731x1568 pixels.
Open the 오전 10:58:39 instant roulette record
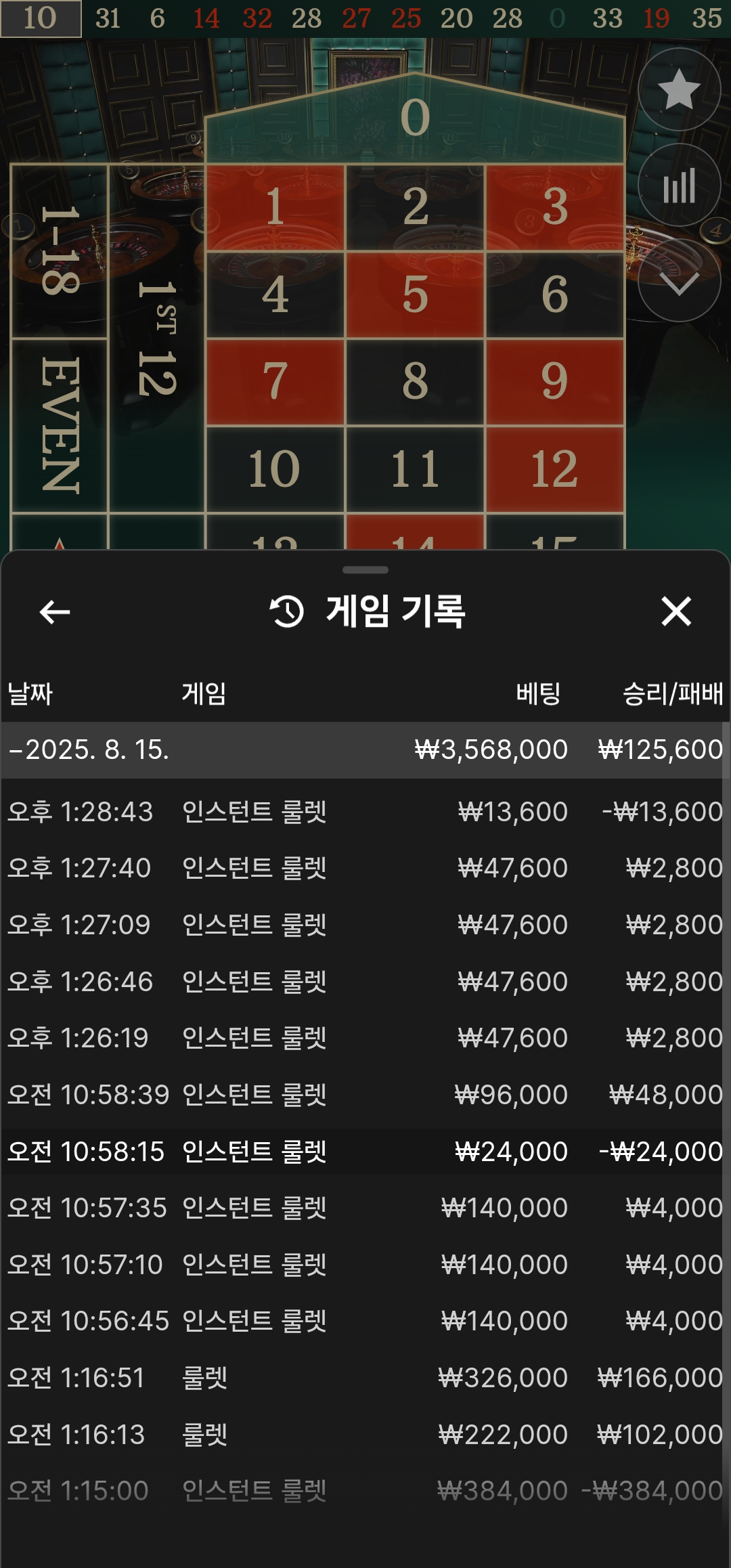[365, 1095]
